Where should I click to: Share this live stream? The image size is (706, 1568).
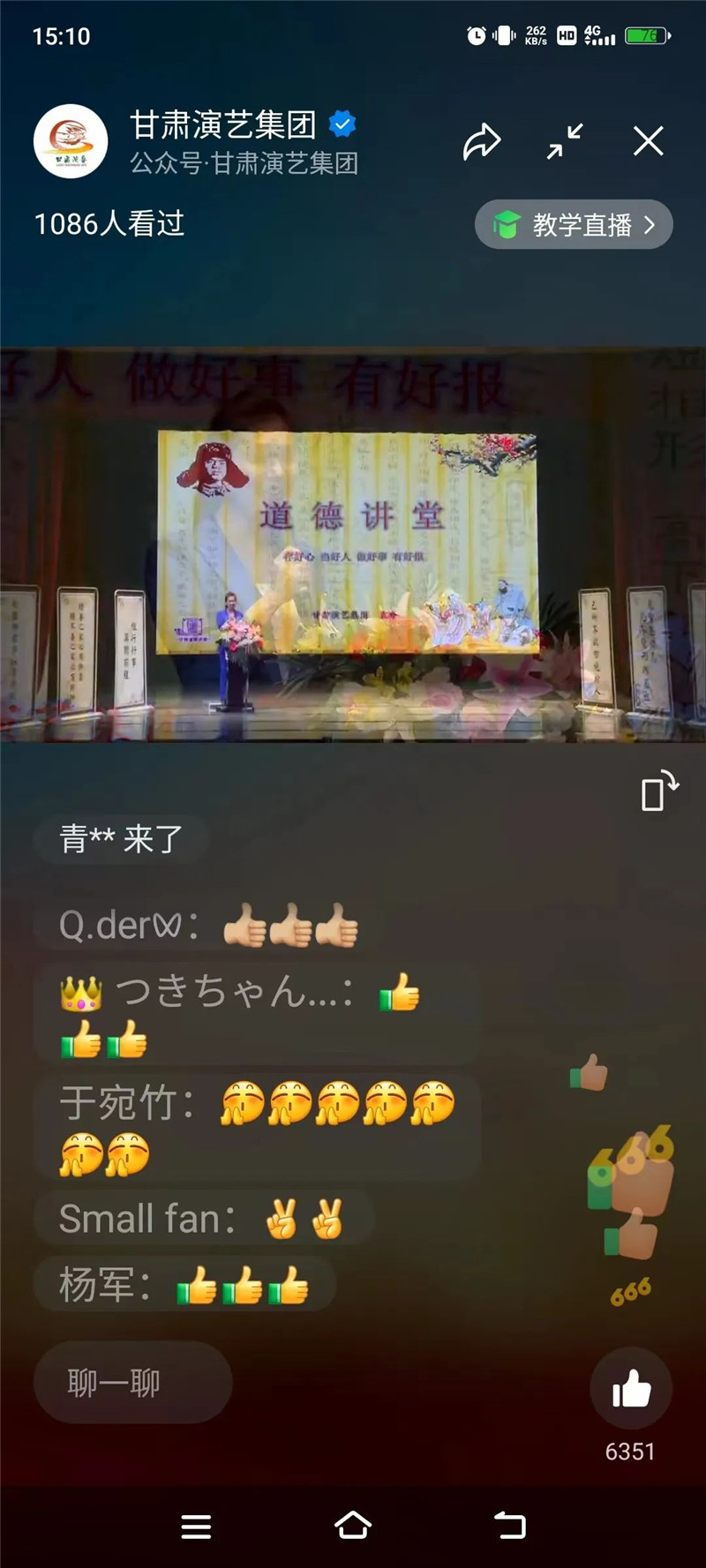[482, 141]
